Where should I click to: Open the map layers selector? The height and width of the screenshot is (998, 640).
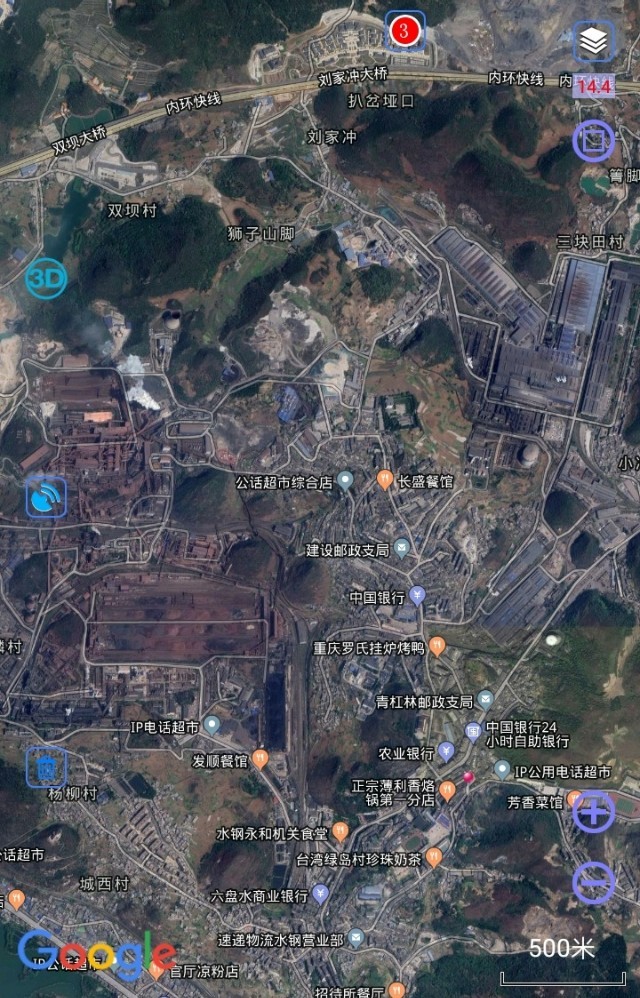594,42
